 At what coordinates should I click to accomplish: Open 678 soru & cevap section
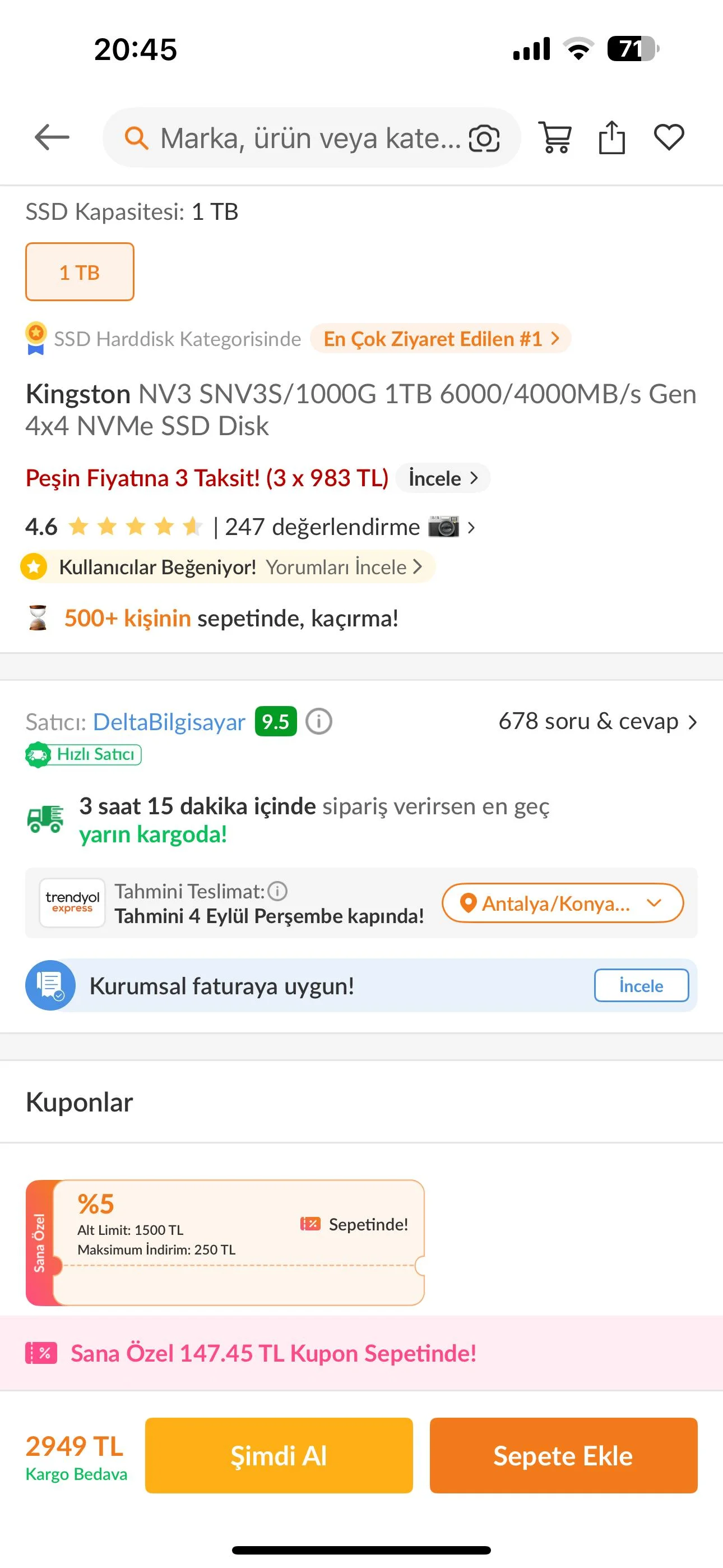click(597, 721)
